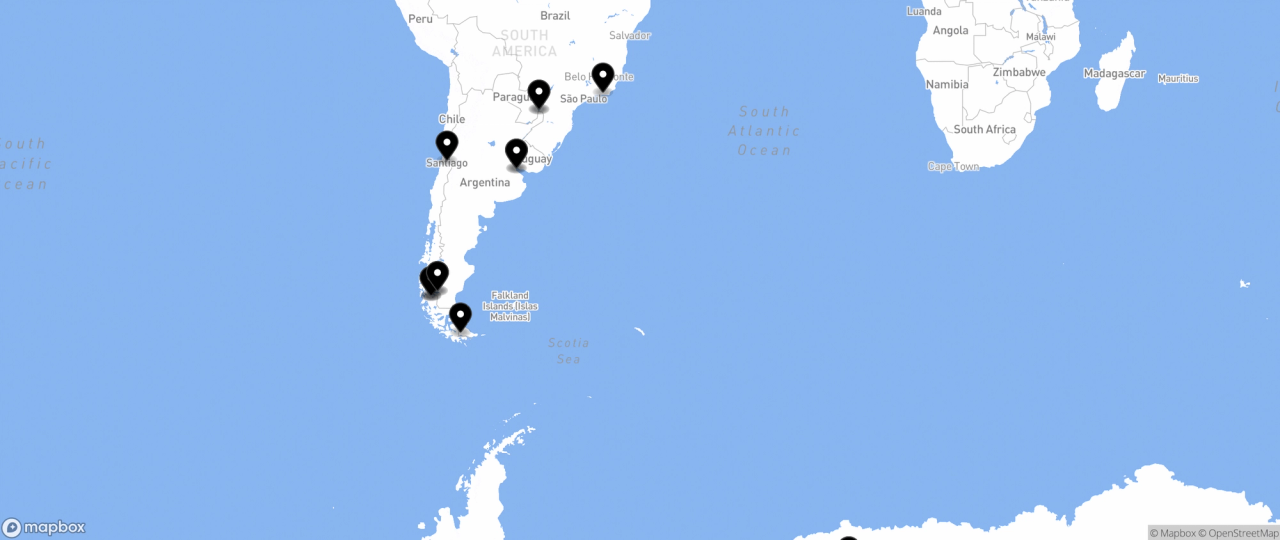
Task: Select the marker over Paraguay
Action: pos(539,94)
